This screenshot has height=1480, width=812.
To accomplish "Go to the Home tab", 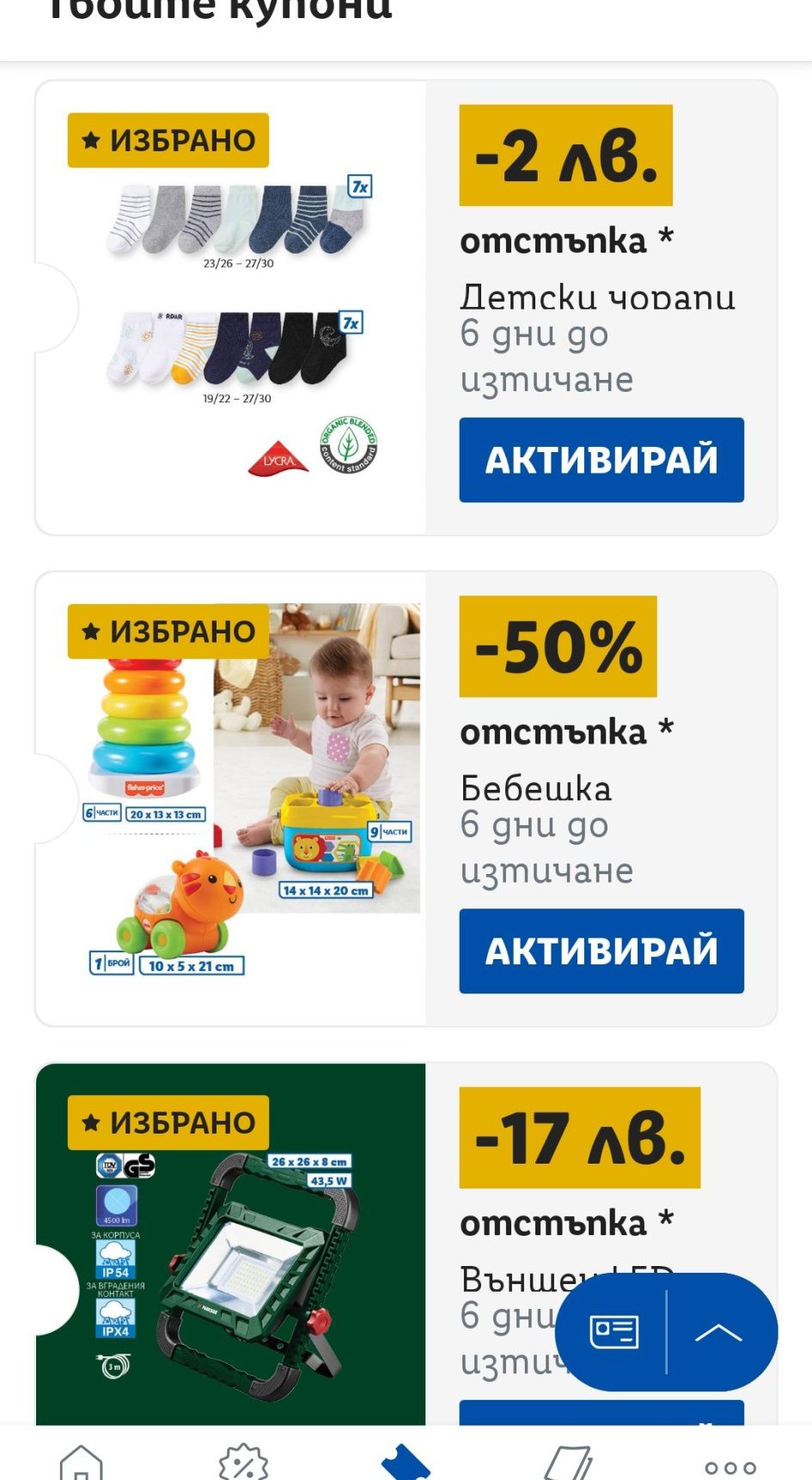I will (82, 1461).
